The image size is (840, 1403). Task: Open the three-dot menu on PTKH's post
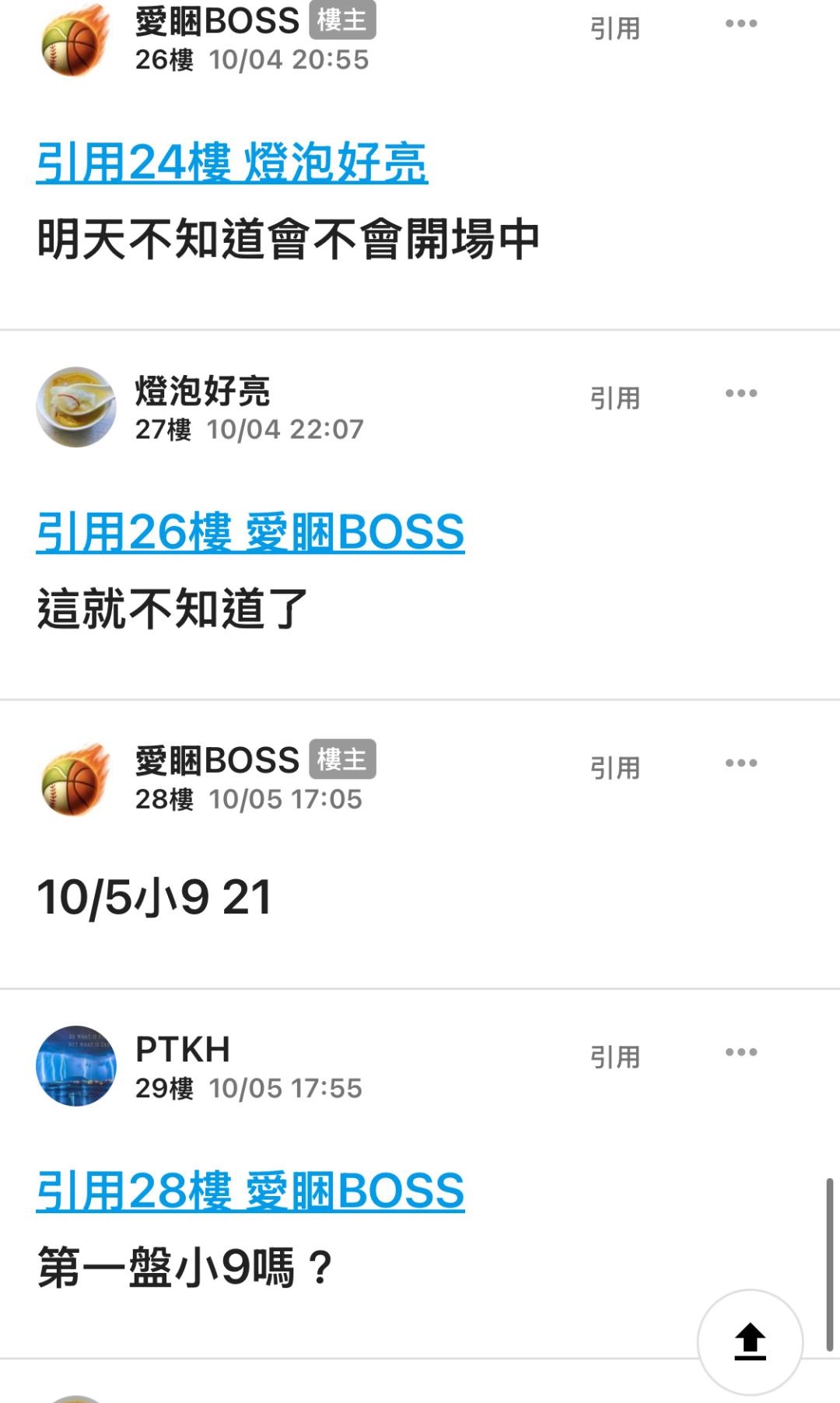click(740, 1053)
